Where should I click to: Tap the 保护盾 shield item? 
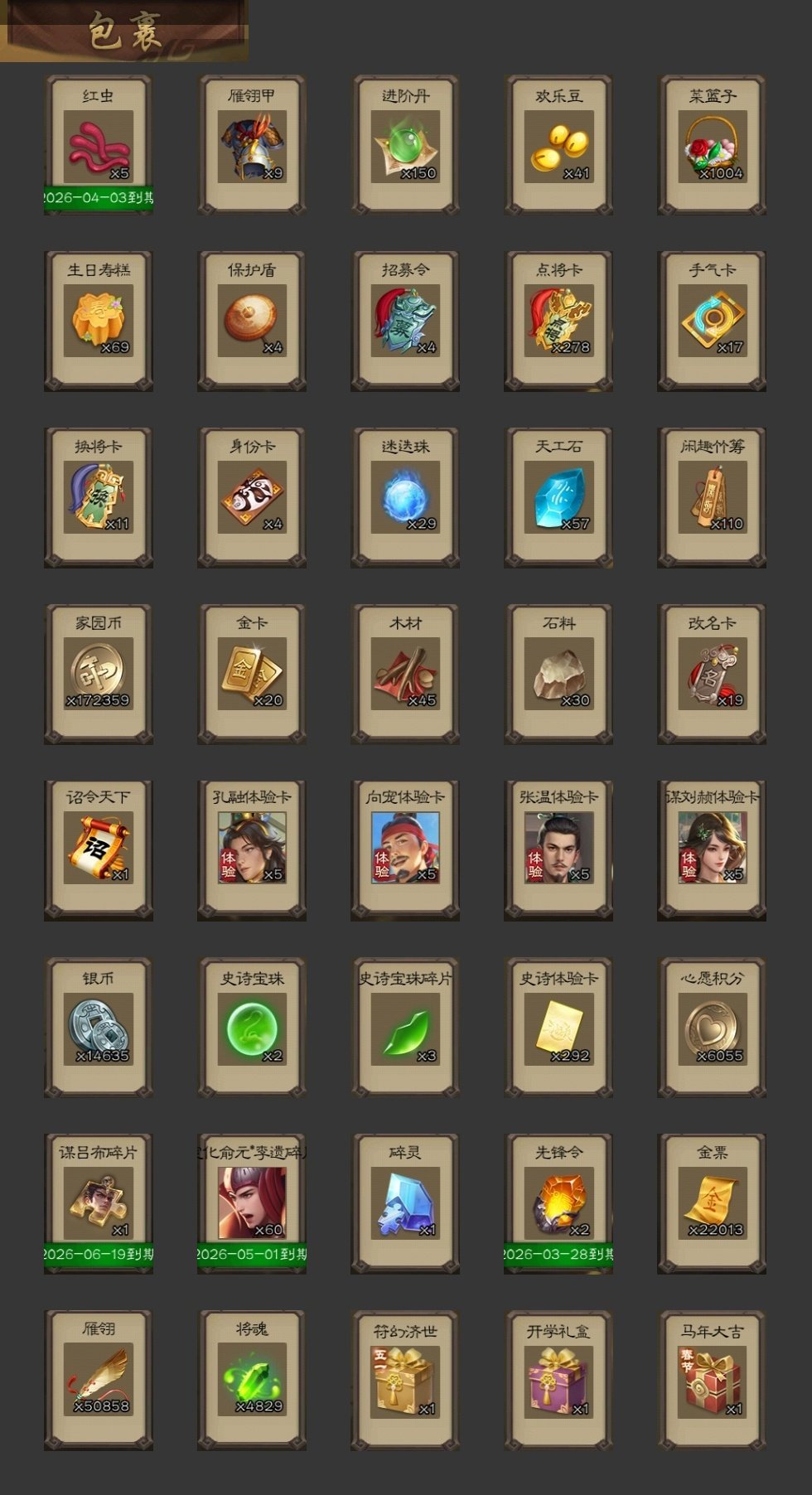252,322
